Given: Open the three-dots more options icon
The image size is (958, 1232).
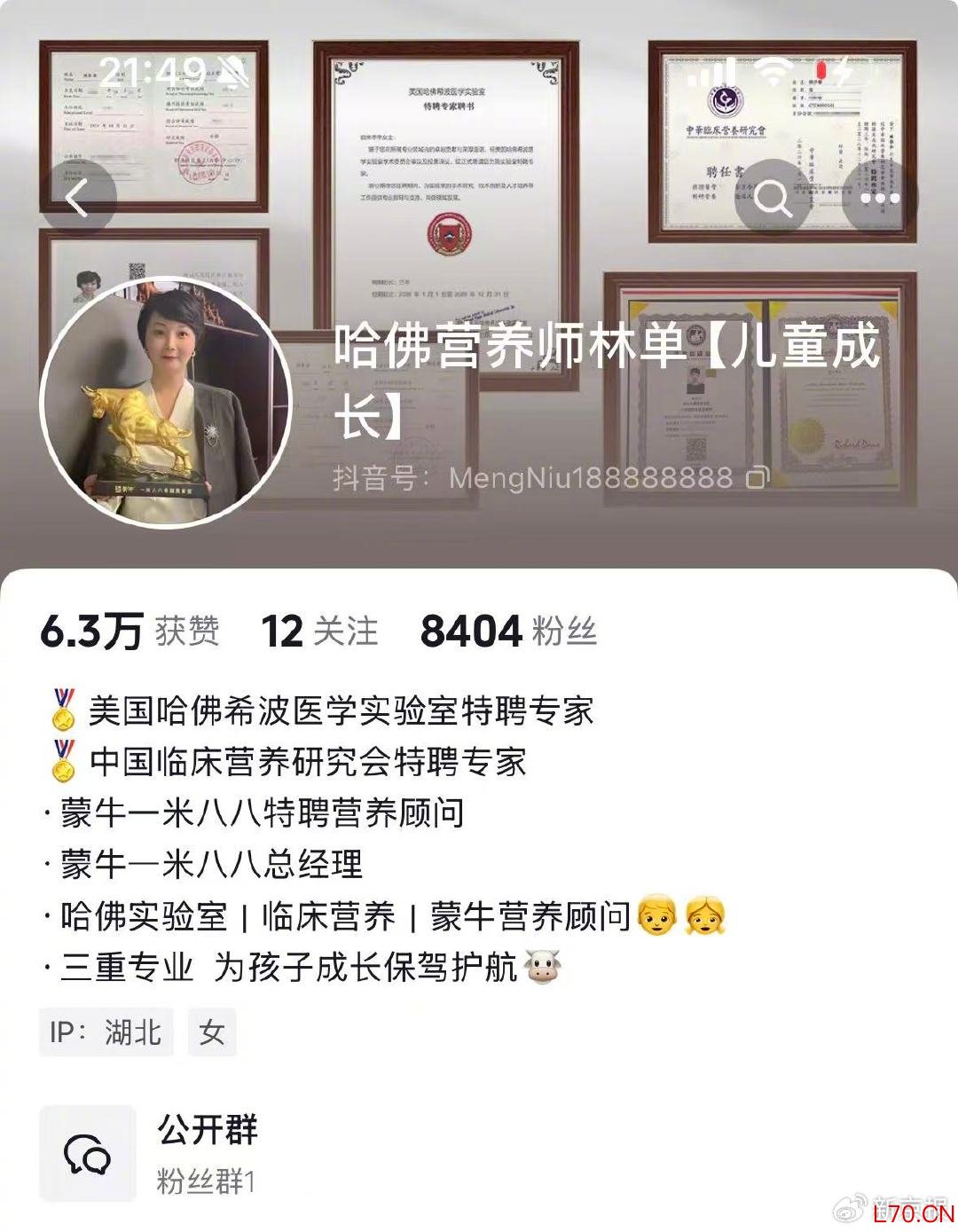Looking at the screenshot, I should click(x=881, y=200).
